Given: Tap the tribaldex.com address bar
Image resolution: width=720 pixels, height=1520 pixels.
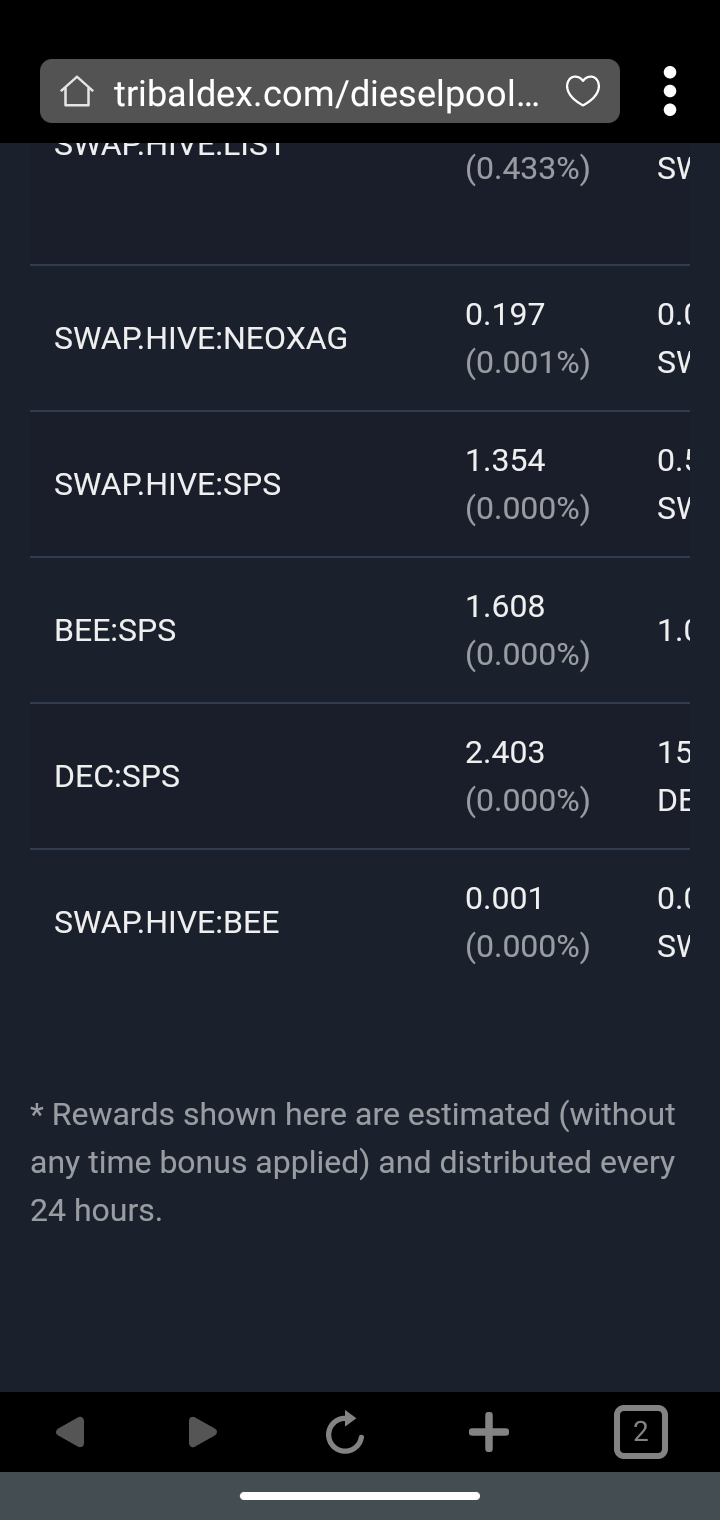Looking at the screenshot, I should click(x=327, y=92).
